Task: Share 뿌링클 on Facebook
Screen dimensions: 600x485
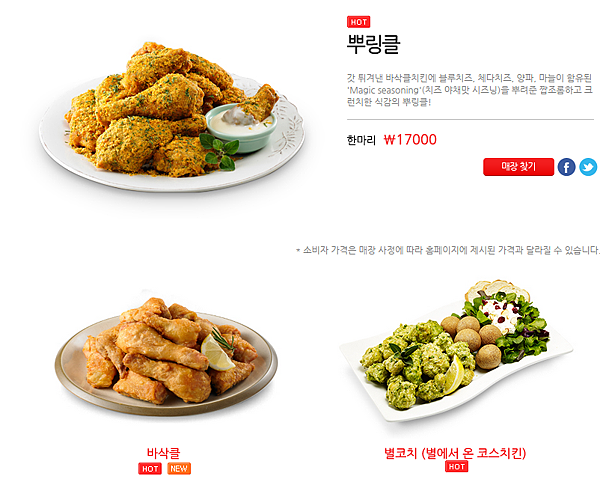Action: coord(566,167)
